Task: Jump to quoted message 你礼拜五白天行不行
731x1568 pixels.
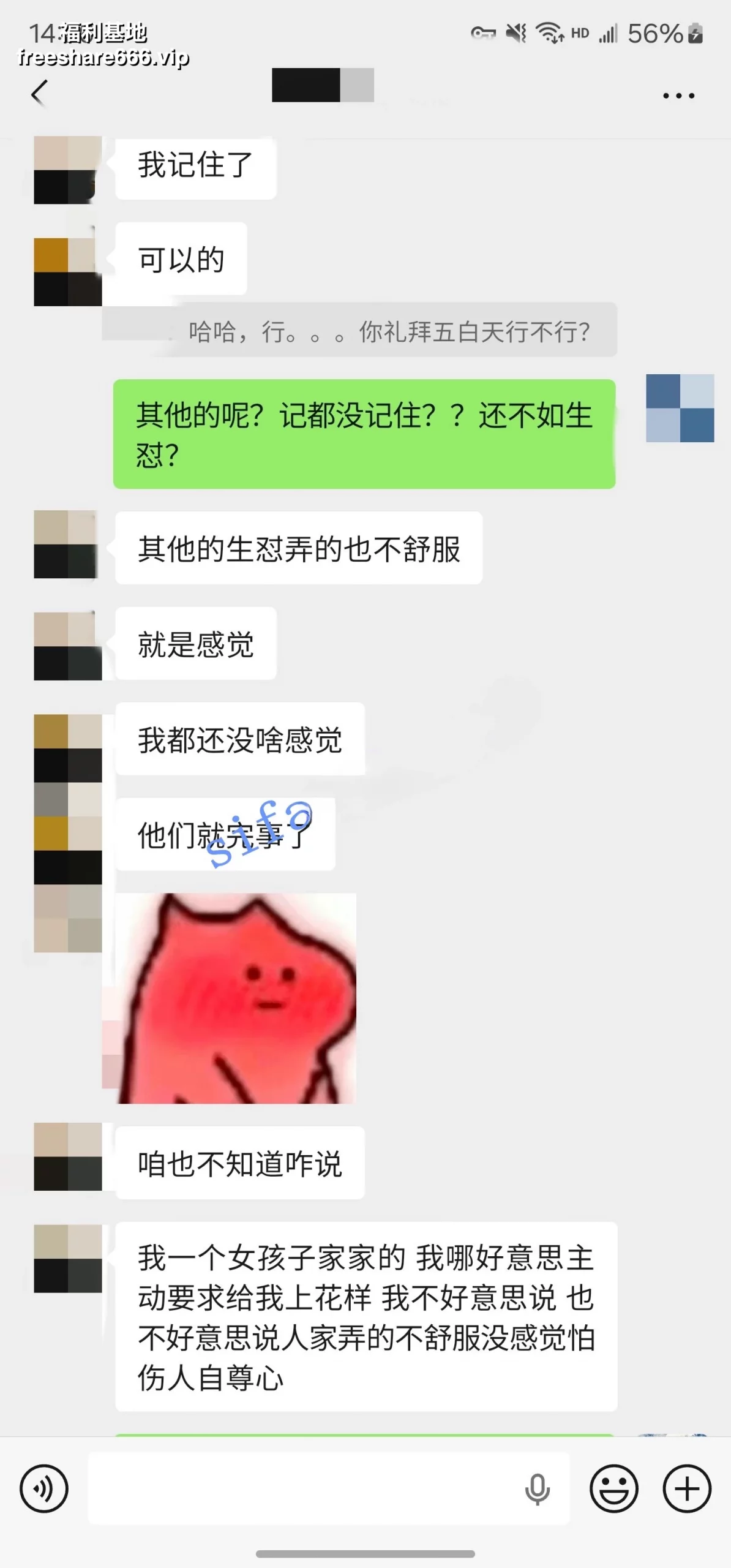Action: [x=389, y=331]
